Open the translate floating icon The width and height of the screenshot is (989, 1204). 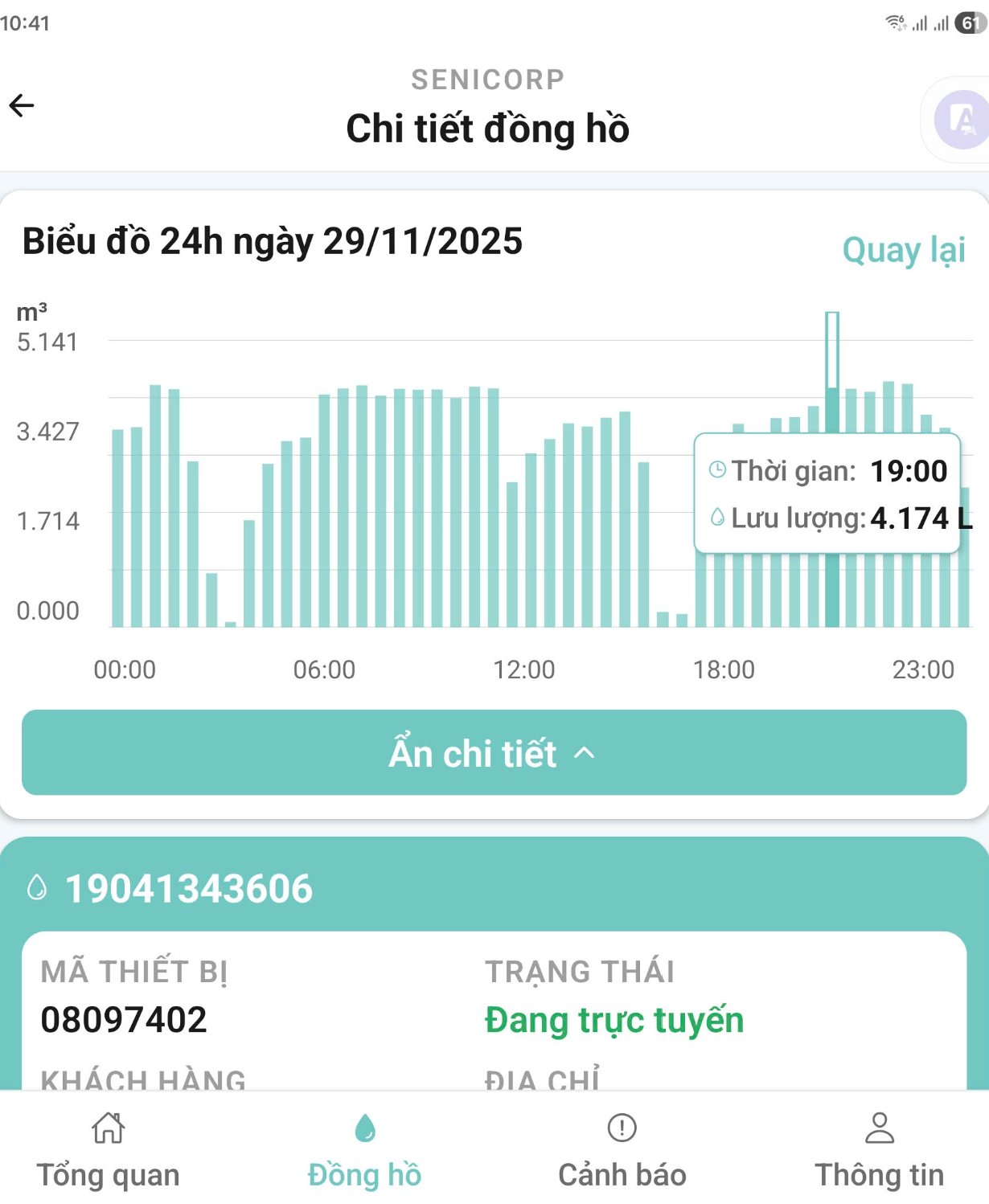pyautogui.click(x=962, y=121)
